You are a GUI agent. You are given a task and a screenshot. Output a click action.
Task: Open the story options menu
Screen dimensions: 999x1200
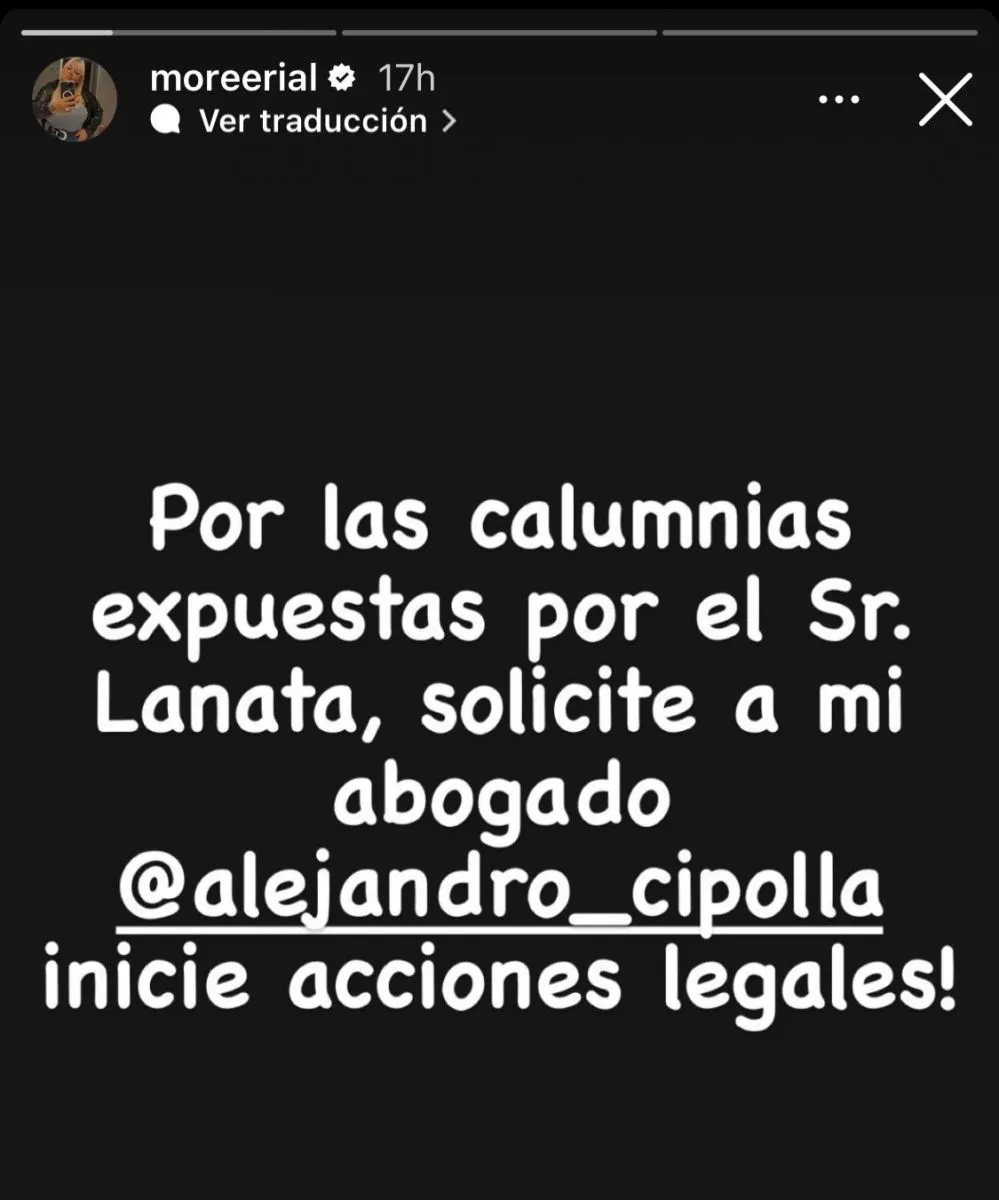pos(839,100)
